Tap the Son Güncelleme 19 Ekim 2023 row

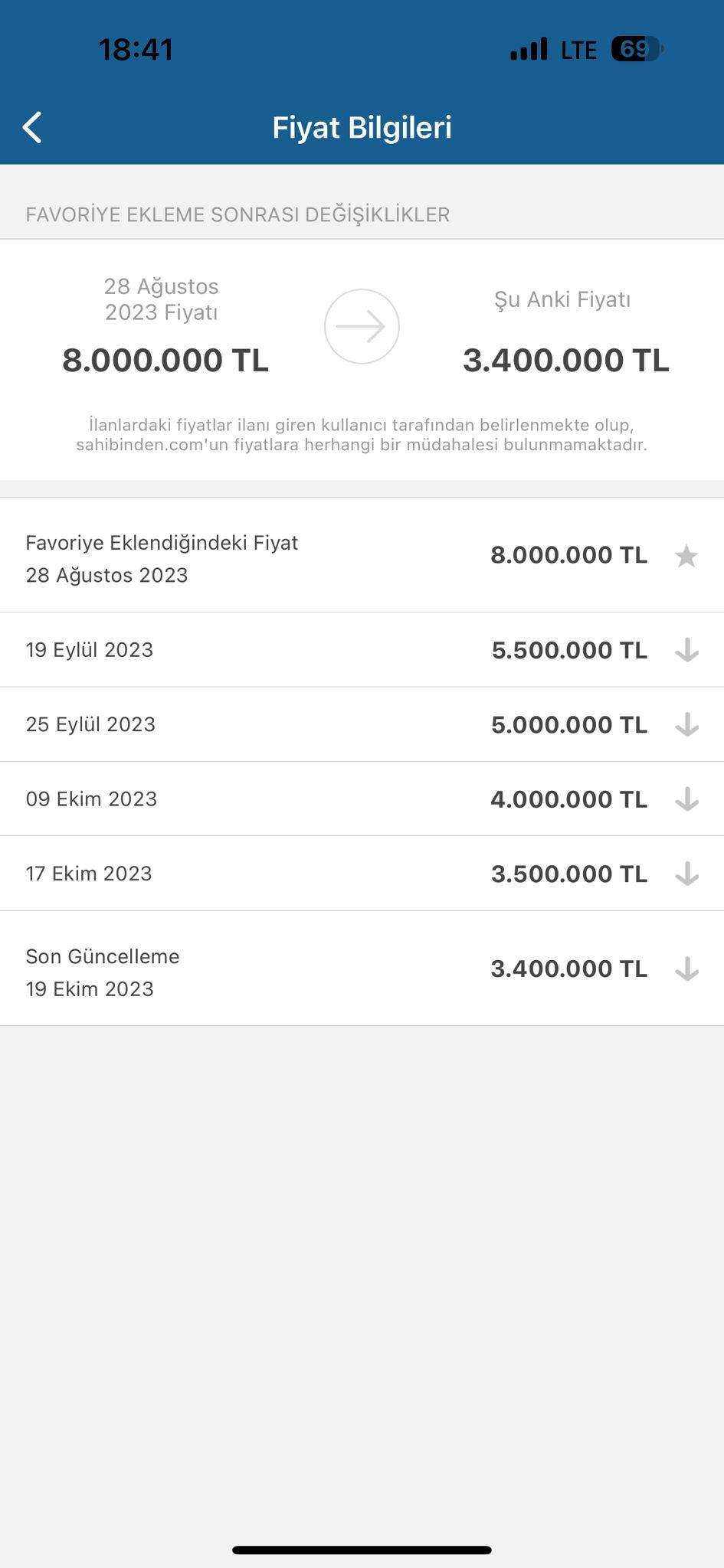click(306, 969)
